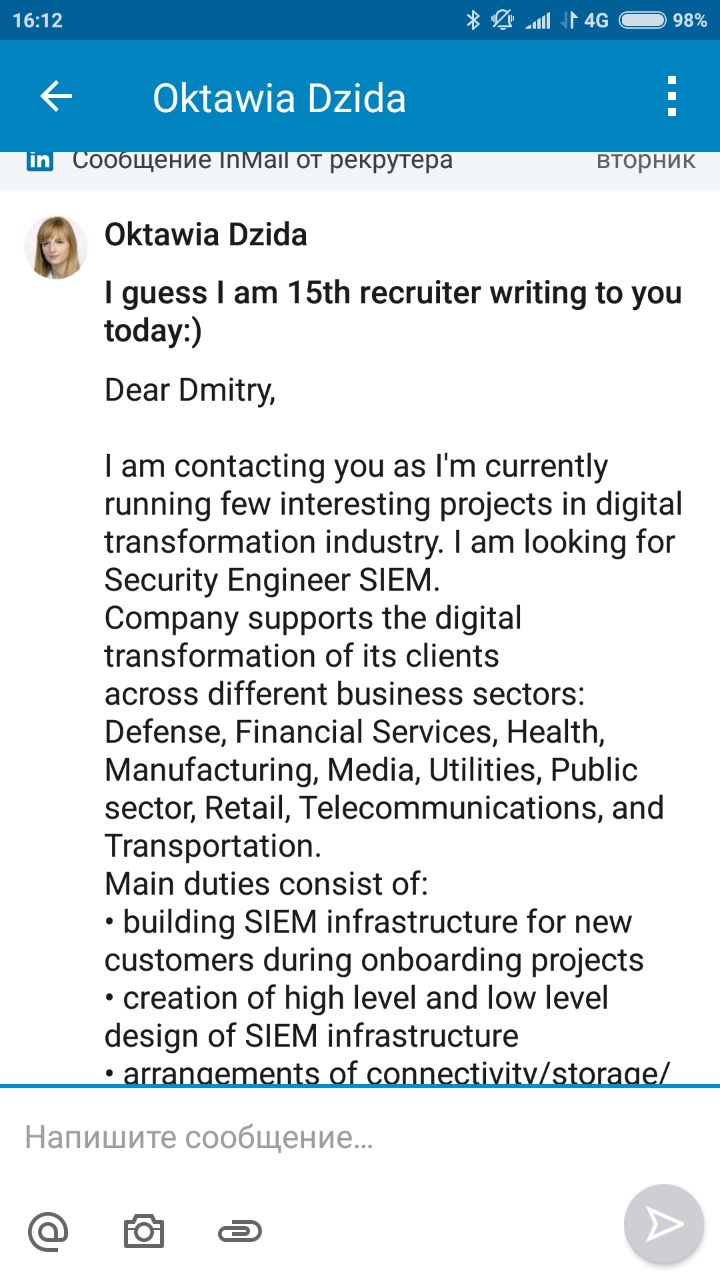Go back using the arrow icon

(x=56, y=97)
